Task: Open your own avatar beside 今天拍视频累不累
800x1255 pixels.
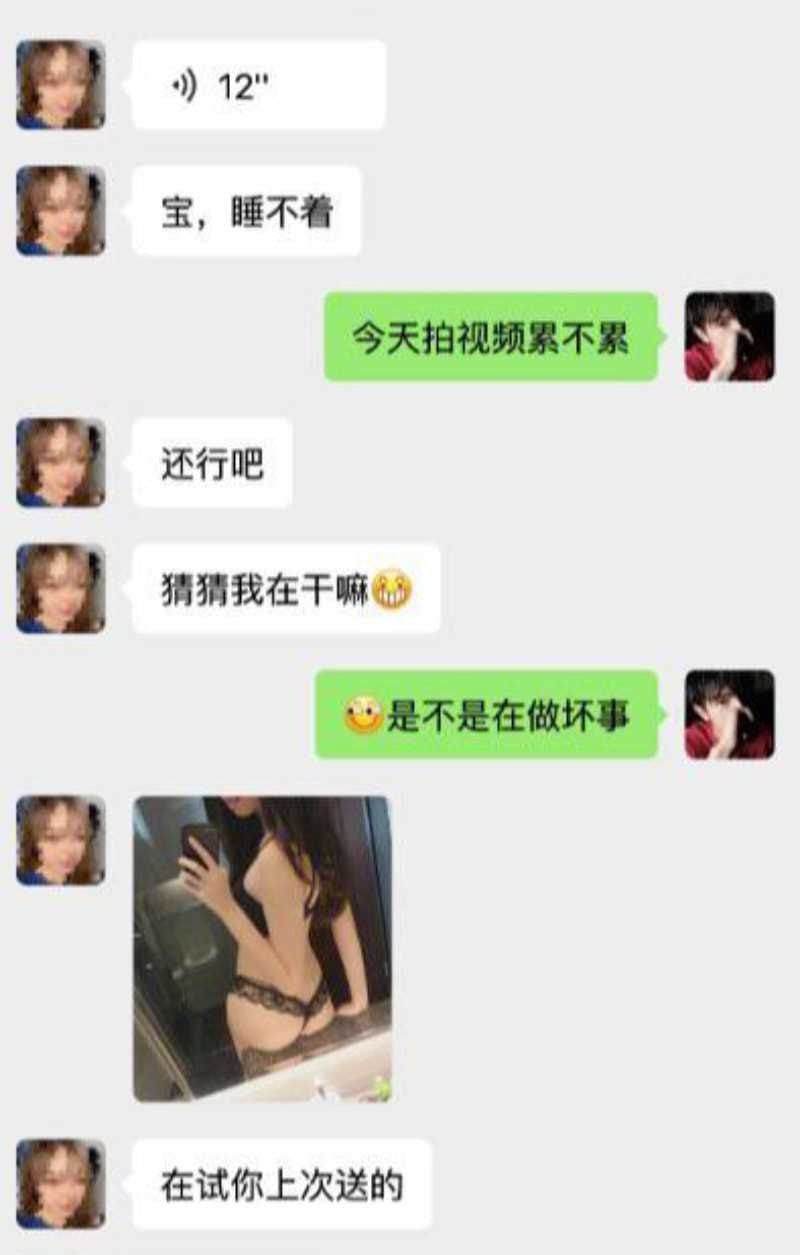Action: [x=729, y=337]
